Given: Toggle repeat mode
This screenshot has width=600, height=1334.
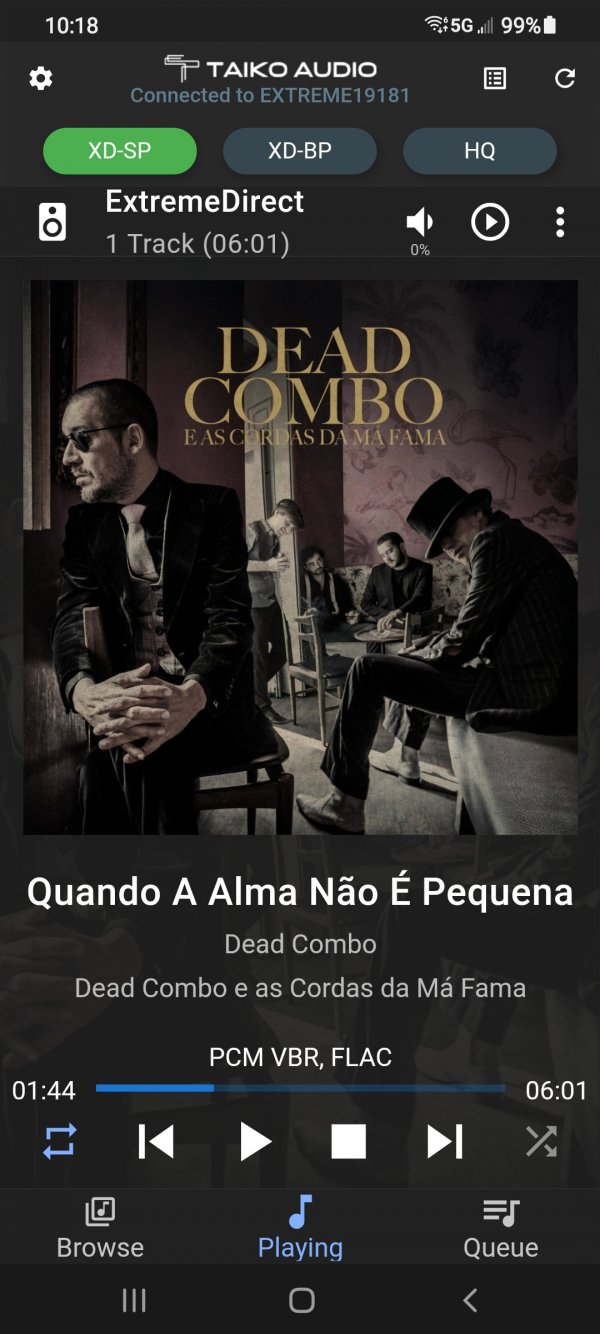Looking at the screenshot, I should tap(60, 1141).
